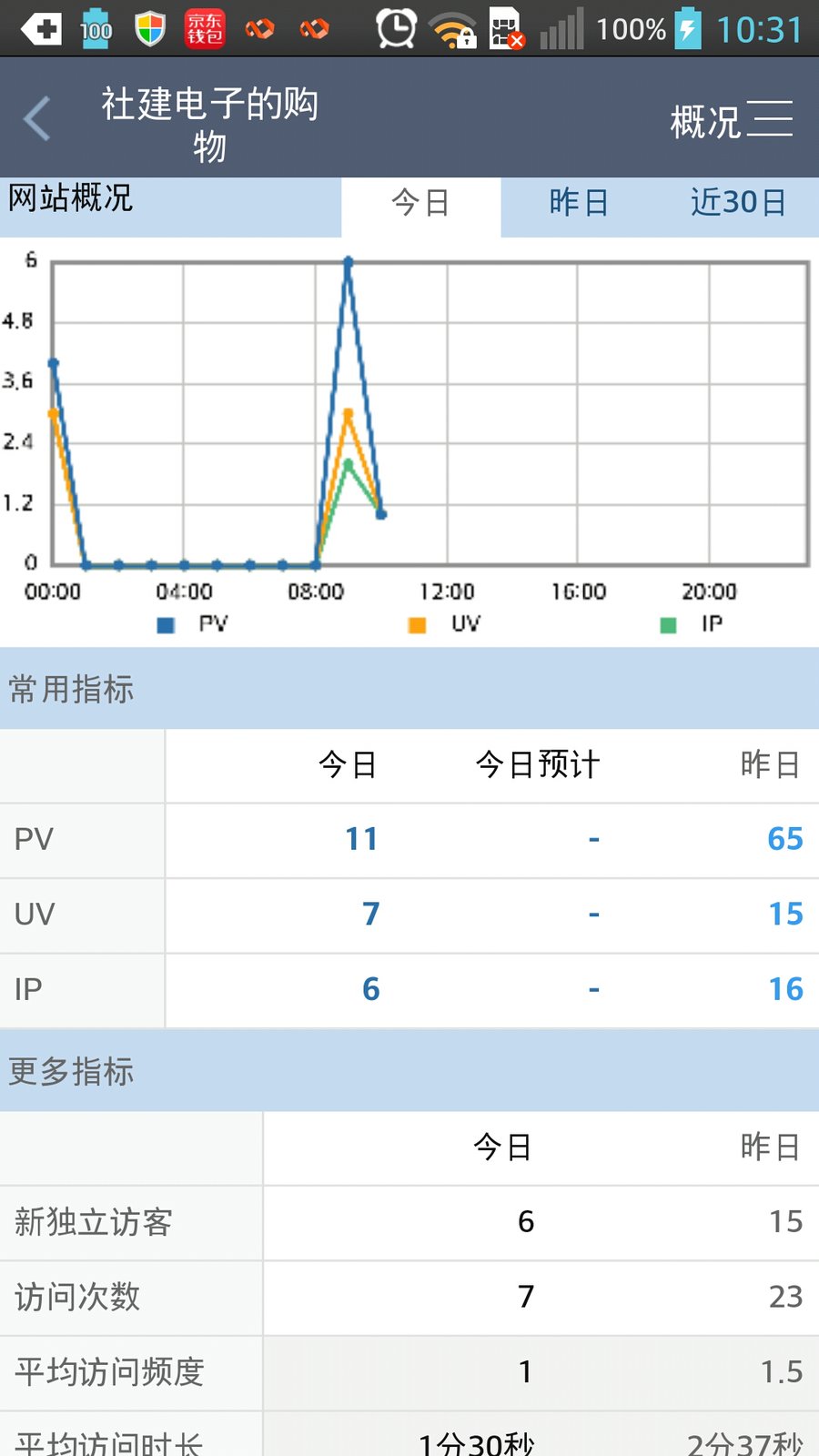Open 概况 view options

[x=706, y=118]
